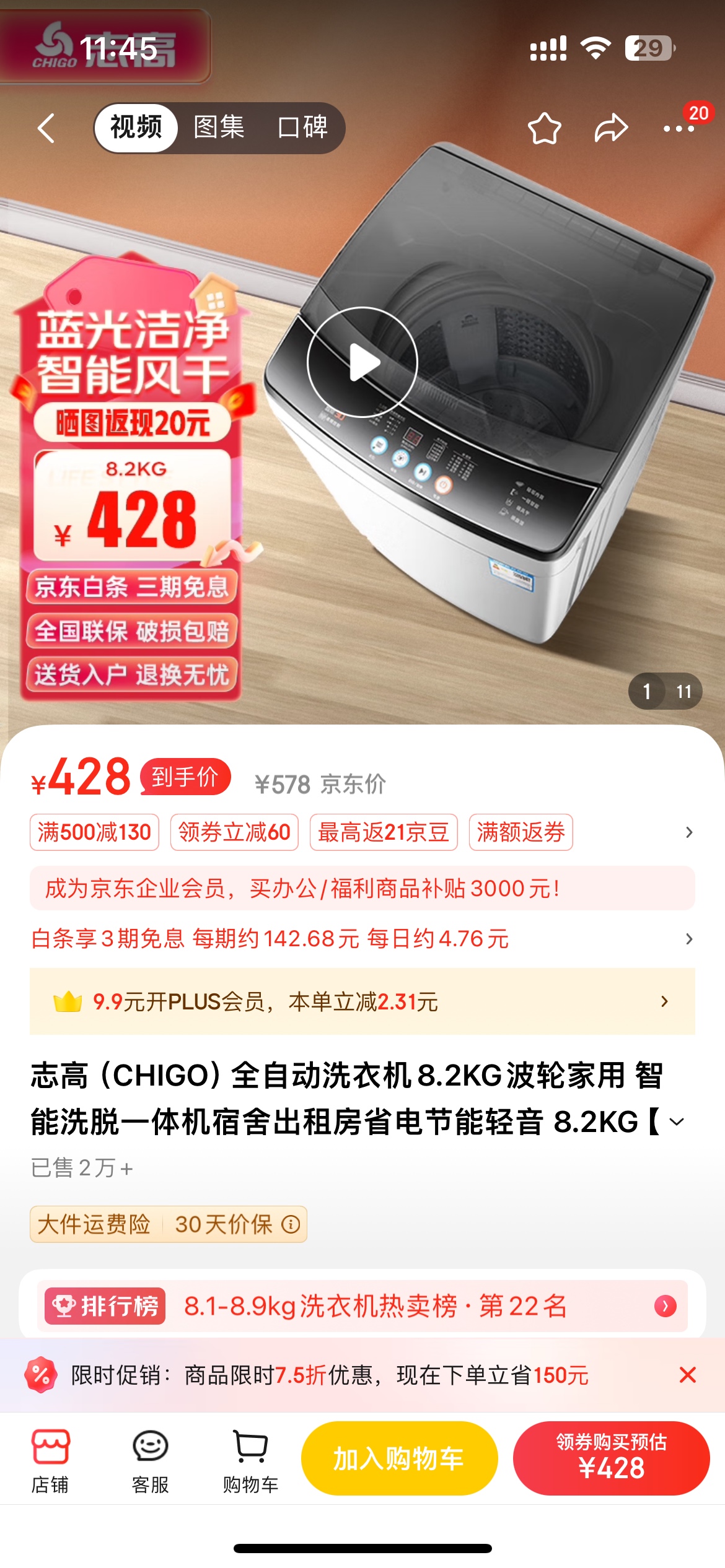Open the 洗衣机热卖榜 ranking
Viewport: 725px width, 1568px height.
click(x=362, y=1306)
